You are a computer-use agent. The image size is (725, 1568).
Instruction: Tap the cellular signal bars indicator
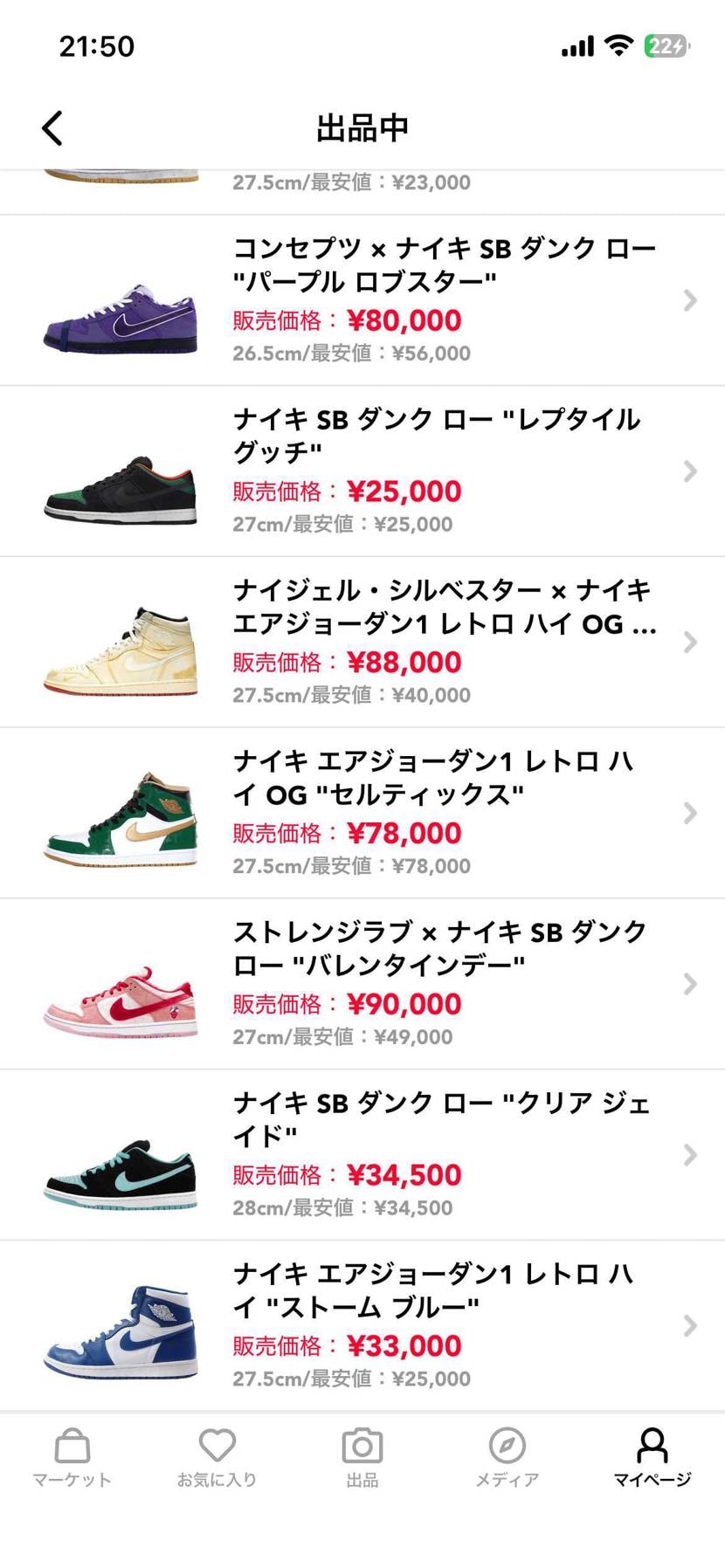coord(578,45)
